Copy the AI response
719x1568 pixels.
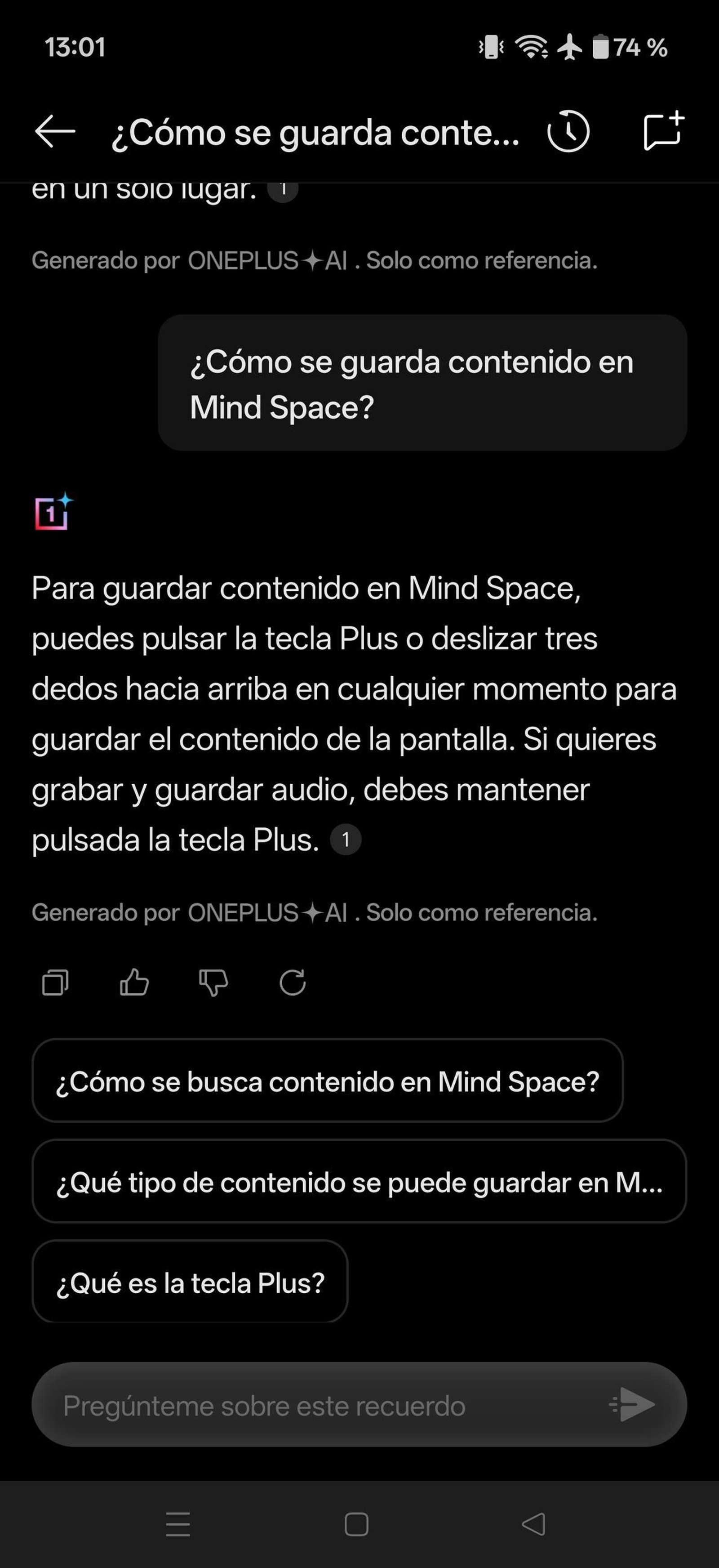(x=55, y=983)
